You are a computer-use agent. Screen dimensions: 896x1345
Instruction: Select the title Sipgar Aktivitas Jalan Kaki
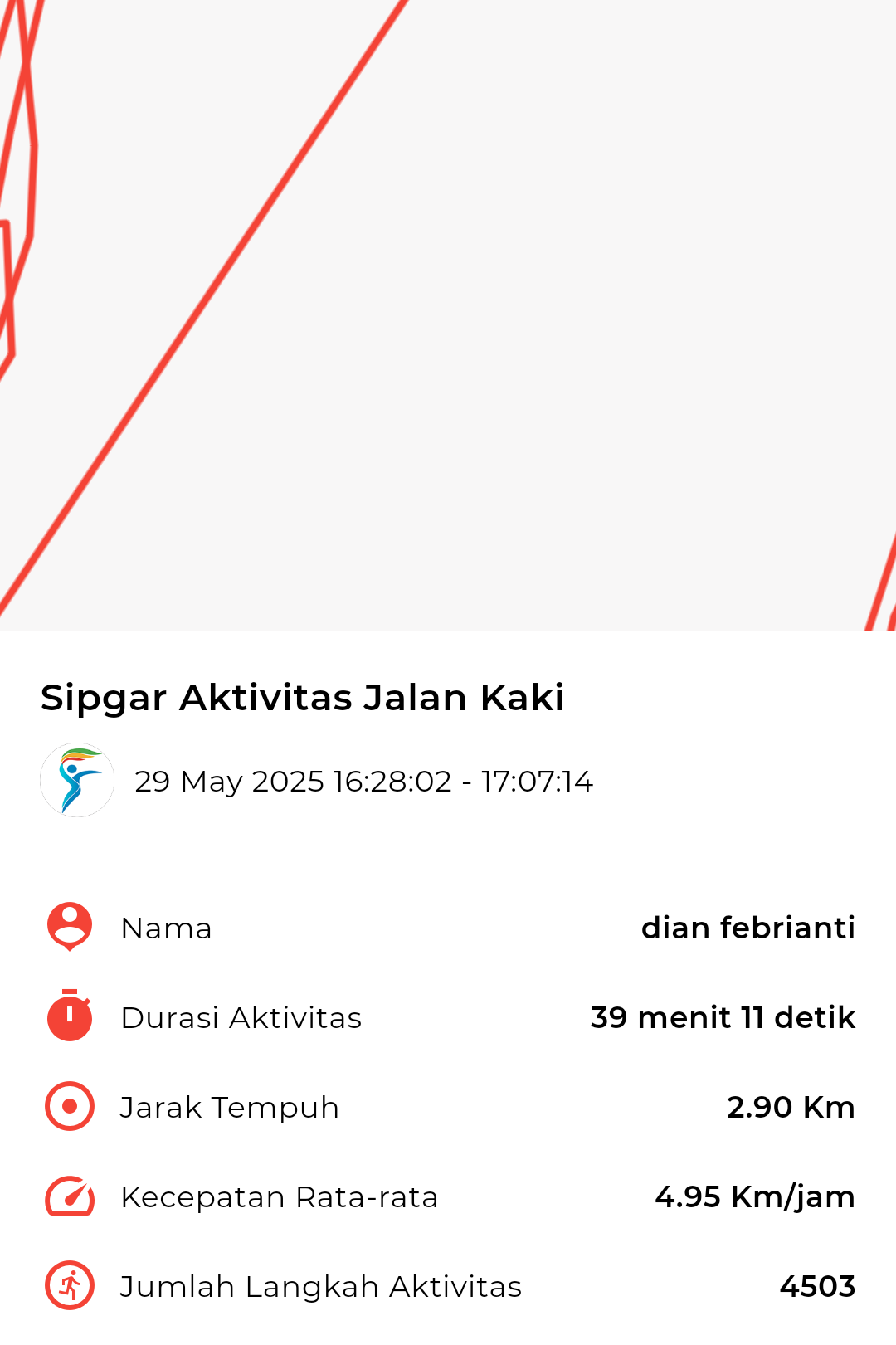click(x=302, y=698)
